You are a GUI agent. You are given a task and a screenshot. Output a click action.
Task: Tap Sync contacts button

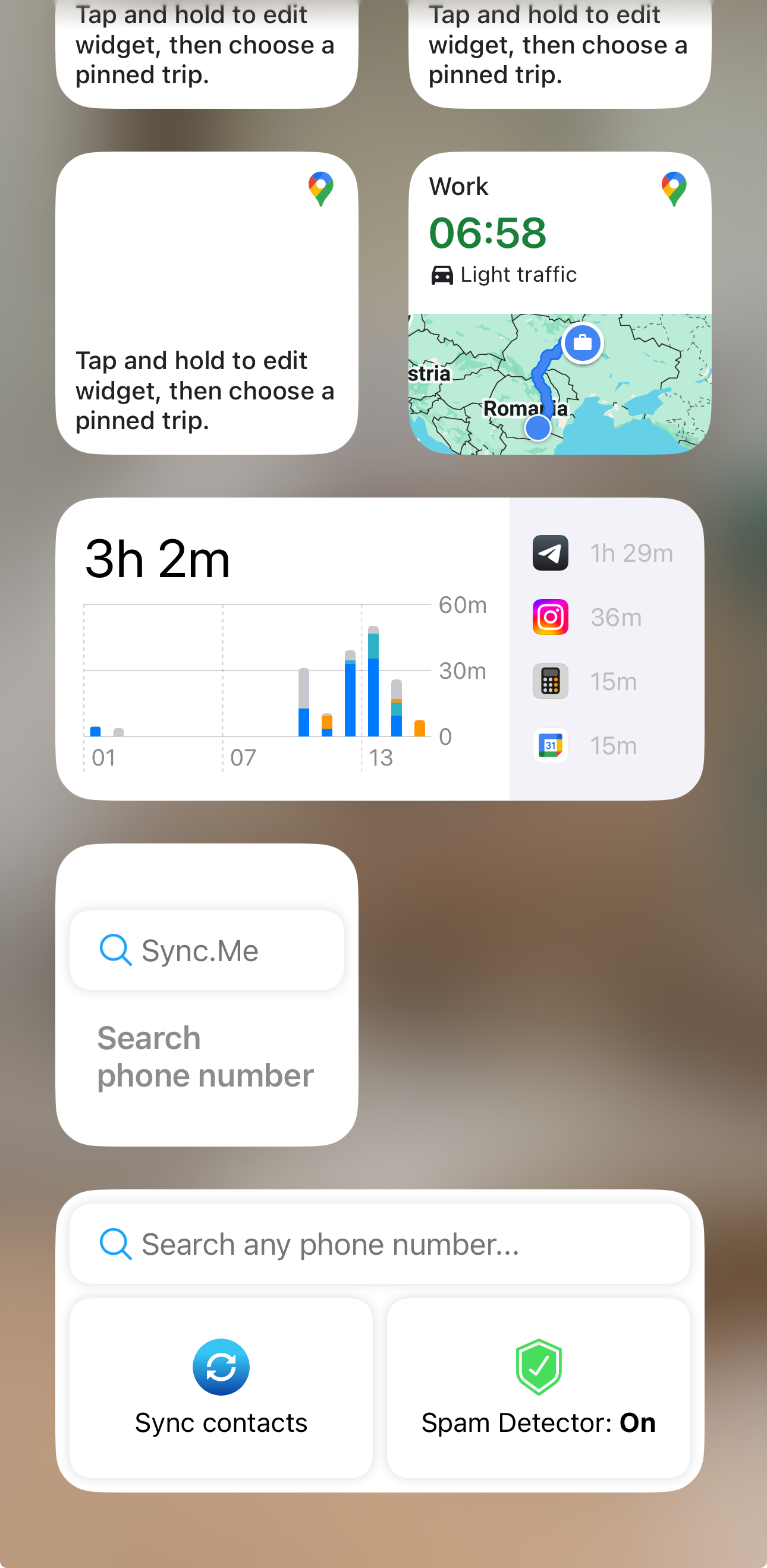click(x=221, y=1388)
